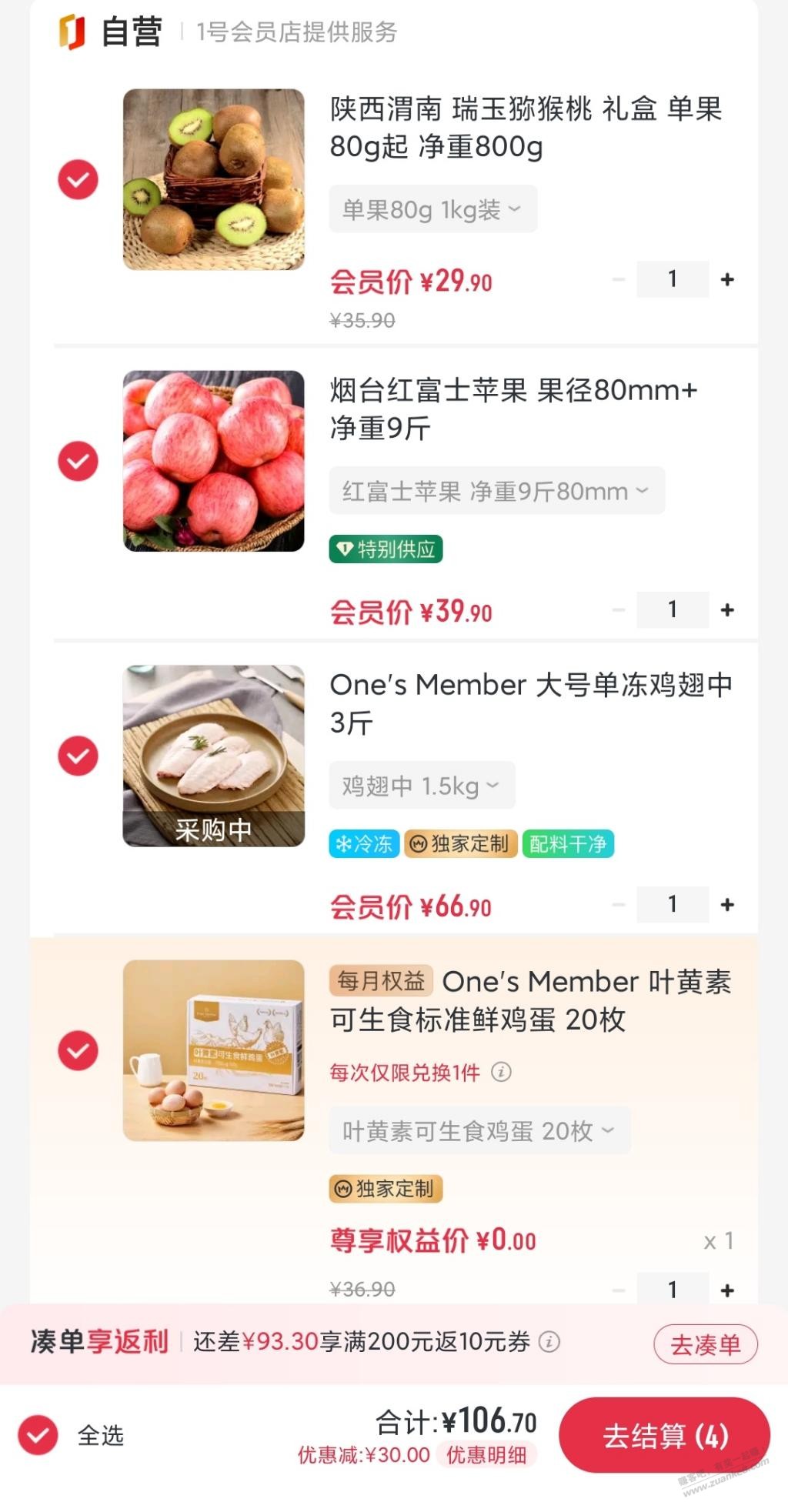Change option 叶黄素可生食鸡蛋 20枚
788x1512 pixels.
click(480, 1130)
